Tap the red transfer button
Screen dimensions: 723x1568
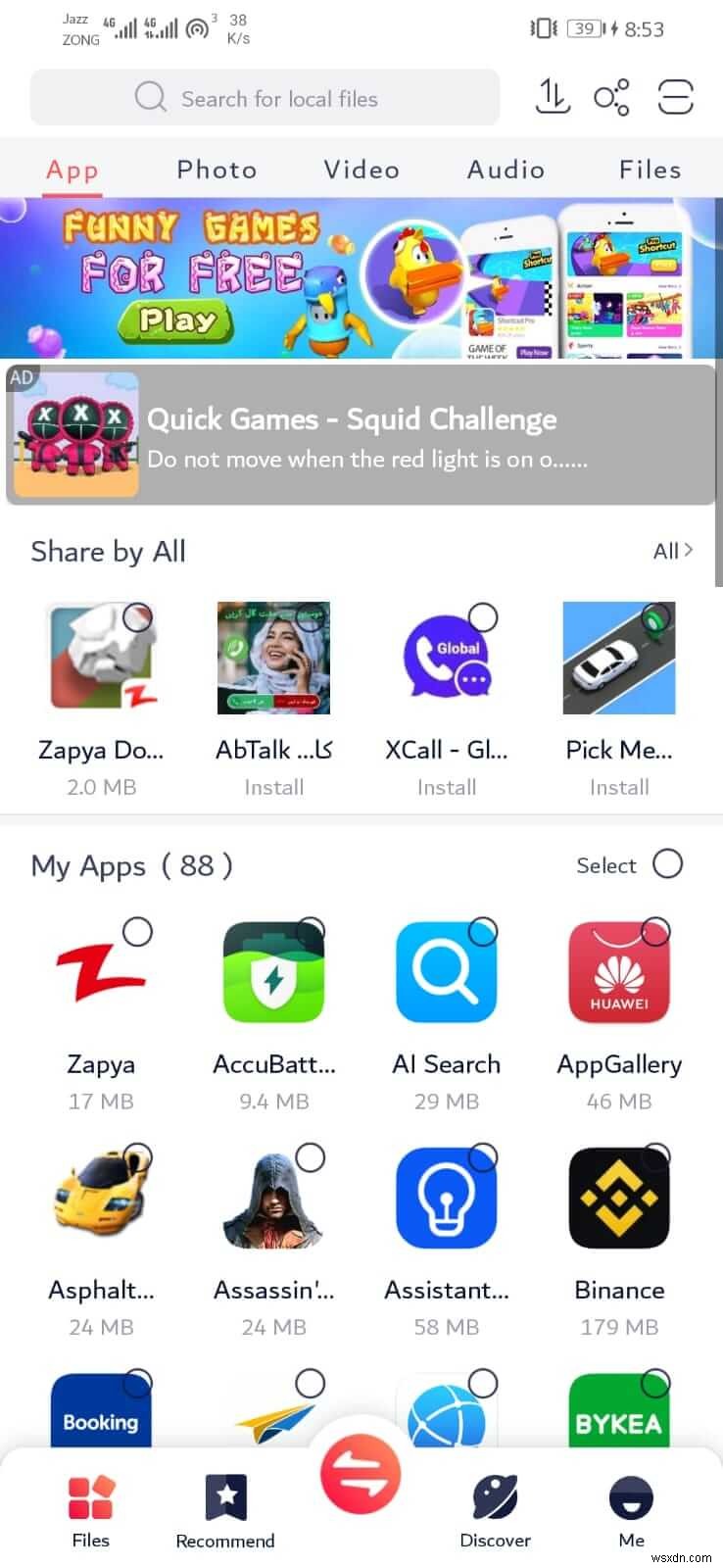pyautogui.click(x=361, y=1474)
